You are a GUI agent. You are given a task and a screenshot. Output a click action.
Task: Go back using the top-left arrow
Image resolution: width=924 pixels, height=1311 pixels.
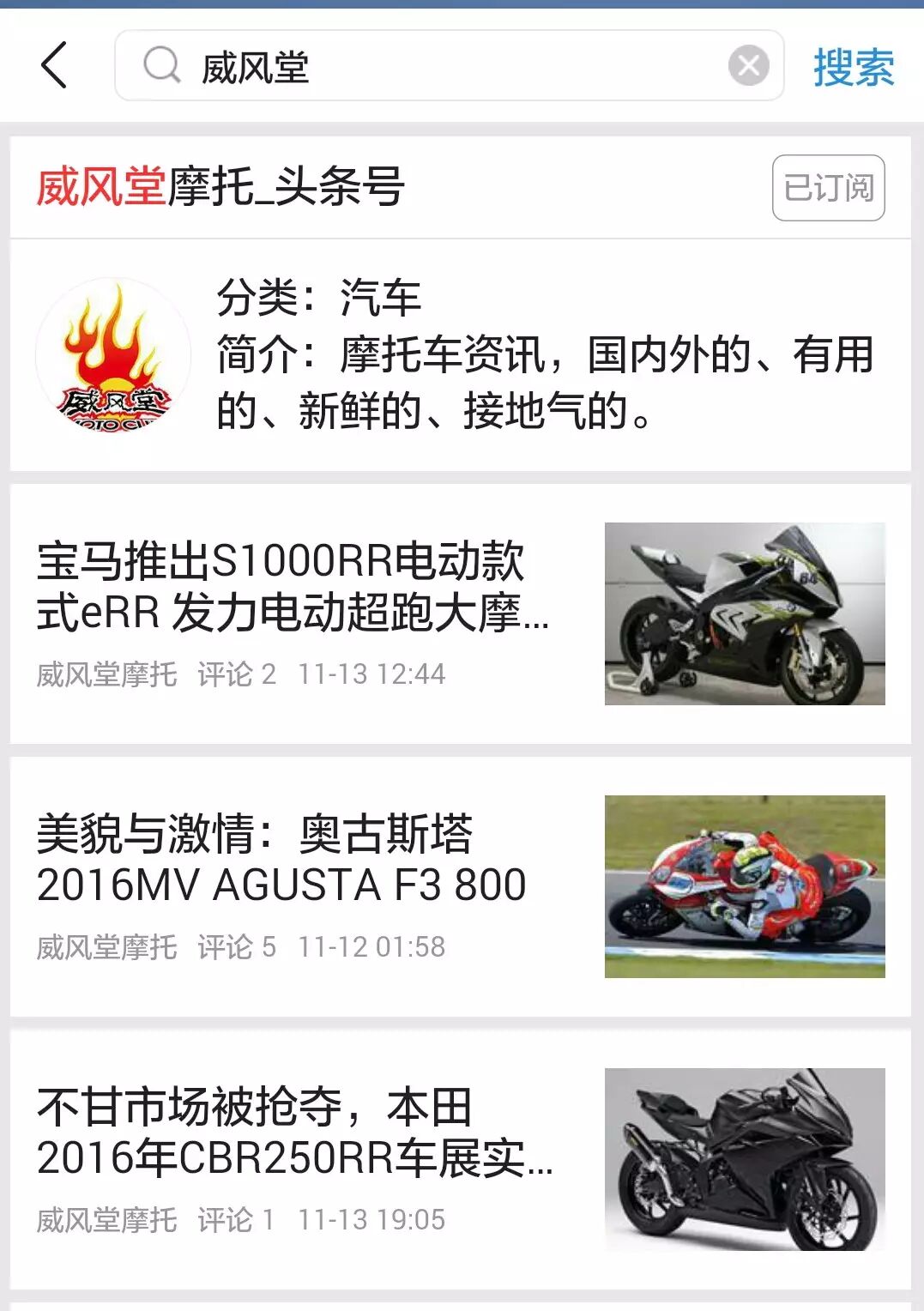54,66
